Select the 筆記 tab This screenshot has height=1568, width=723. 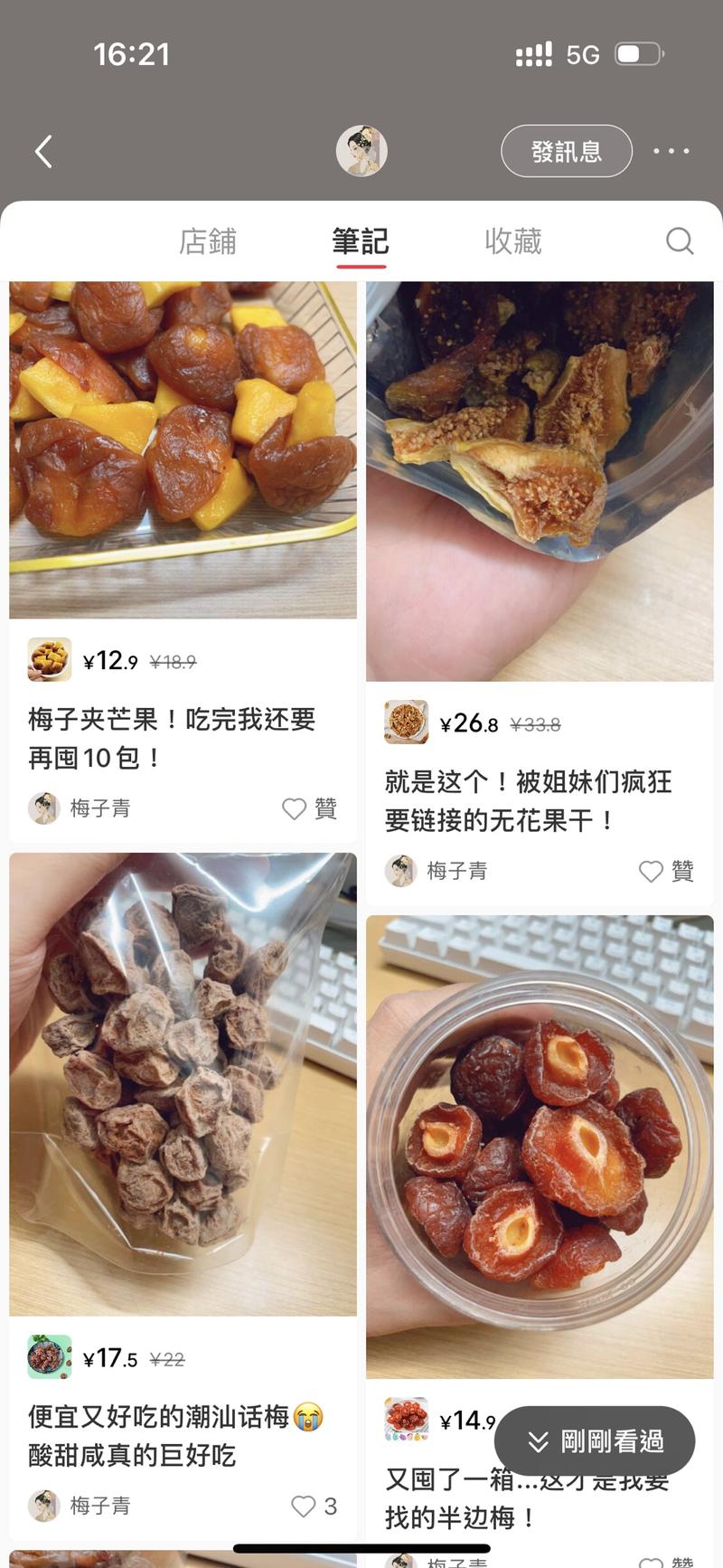(361, 241)
